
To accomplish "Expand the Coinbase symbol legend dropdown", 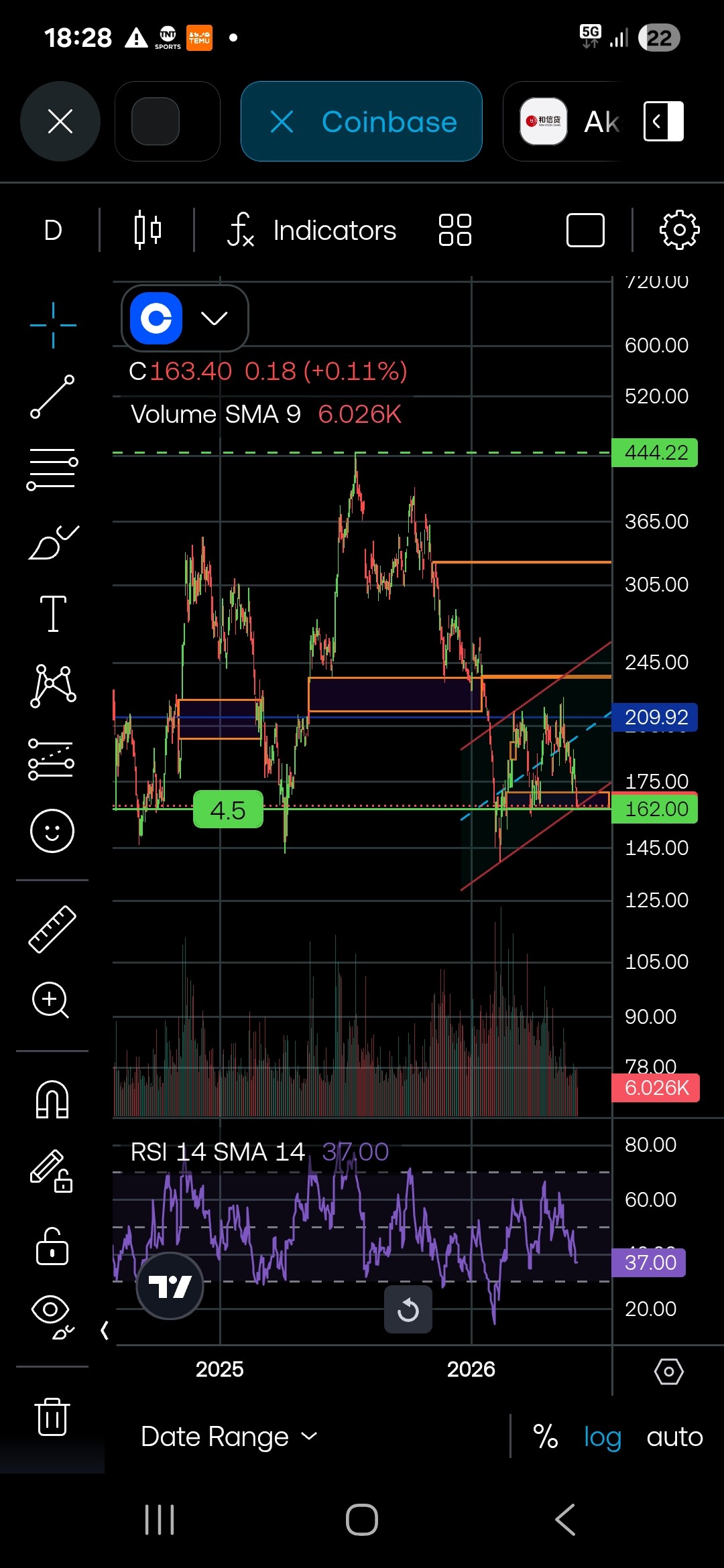I will pos(215,318).
